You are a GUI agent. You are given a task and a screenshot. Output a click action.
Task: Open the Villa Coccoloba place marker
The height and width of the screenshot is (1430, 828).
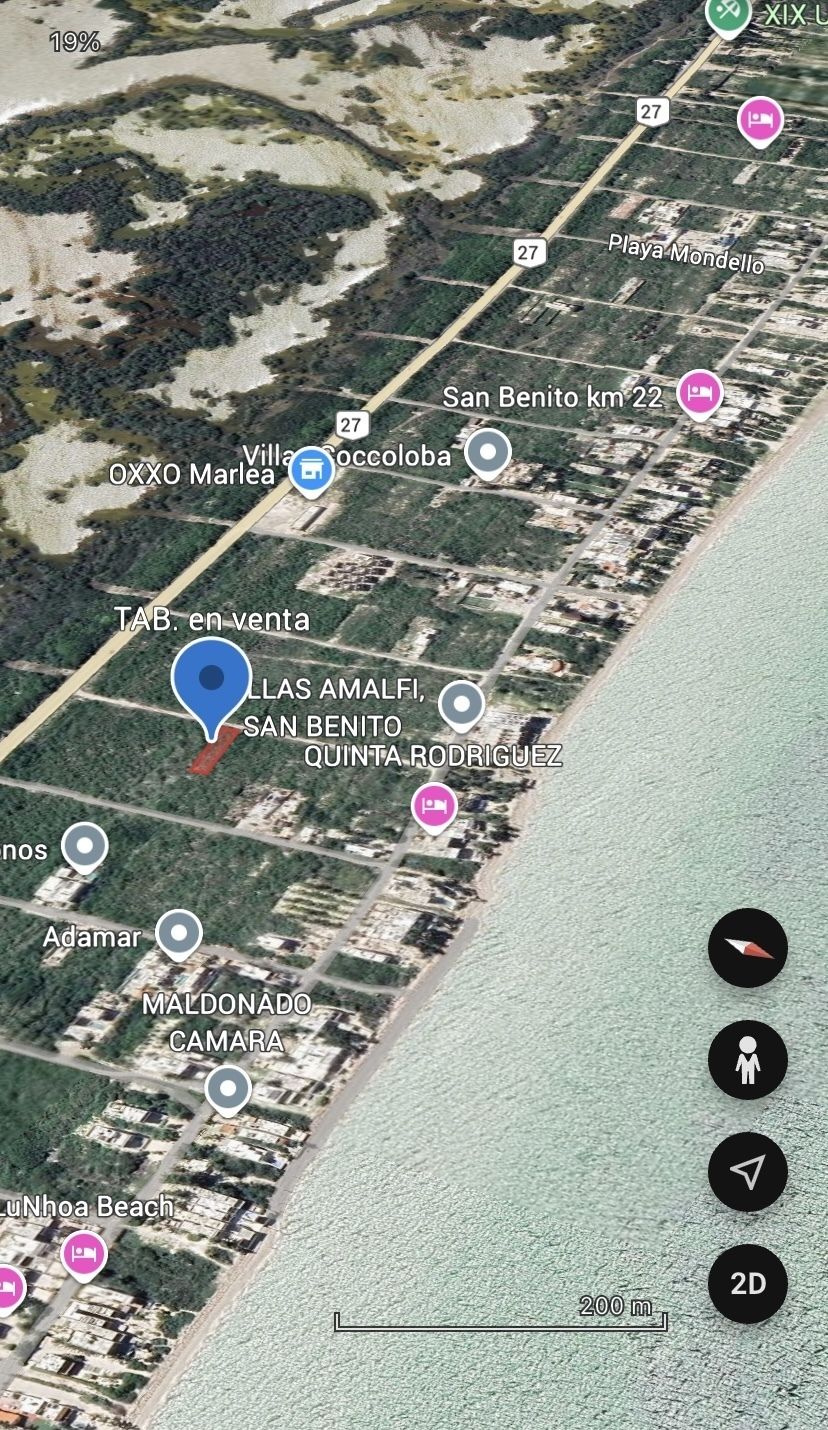tap(488, 452)
